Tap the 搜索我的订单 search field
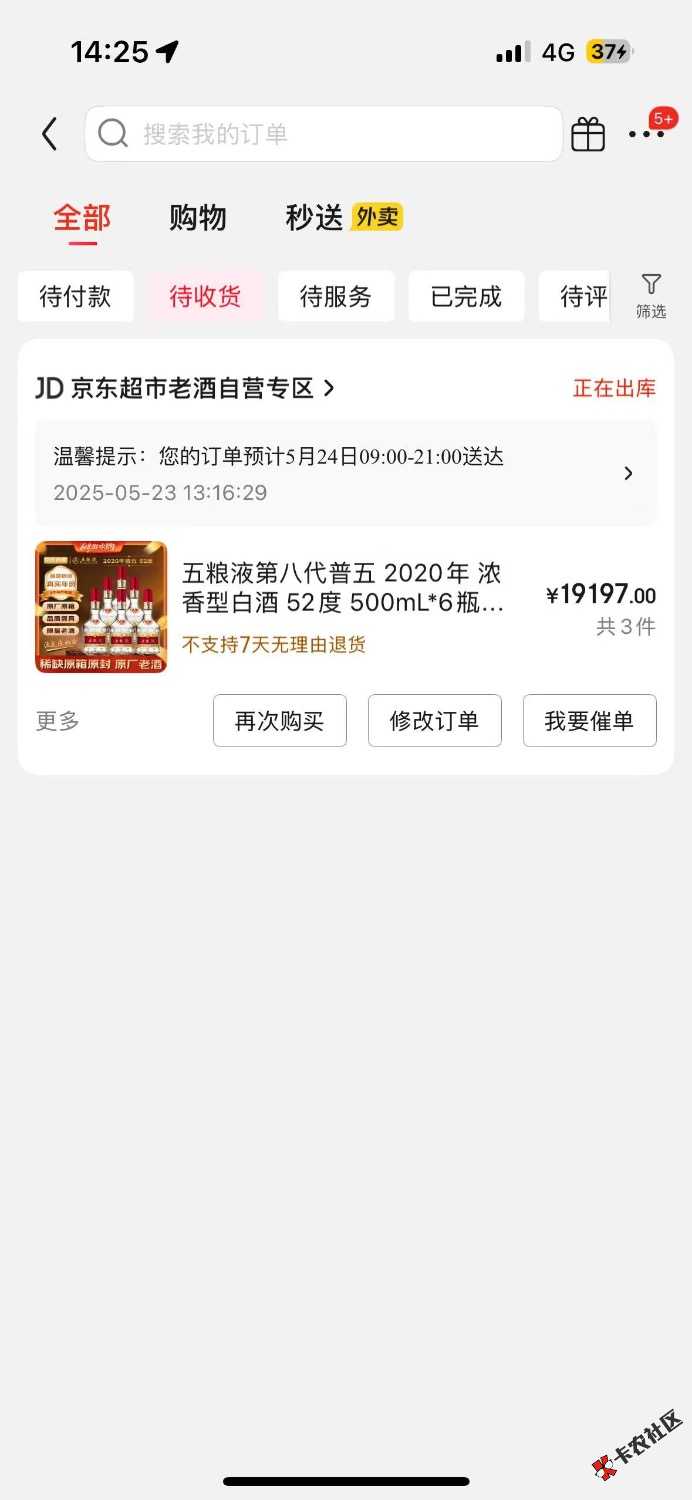The image size is (692, 1500). coord(323,134)
